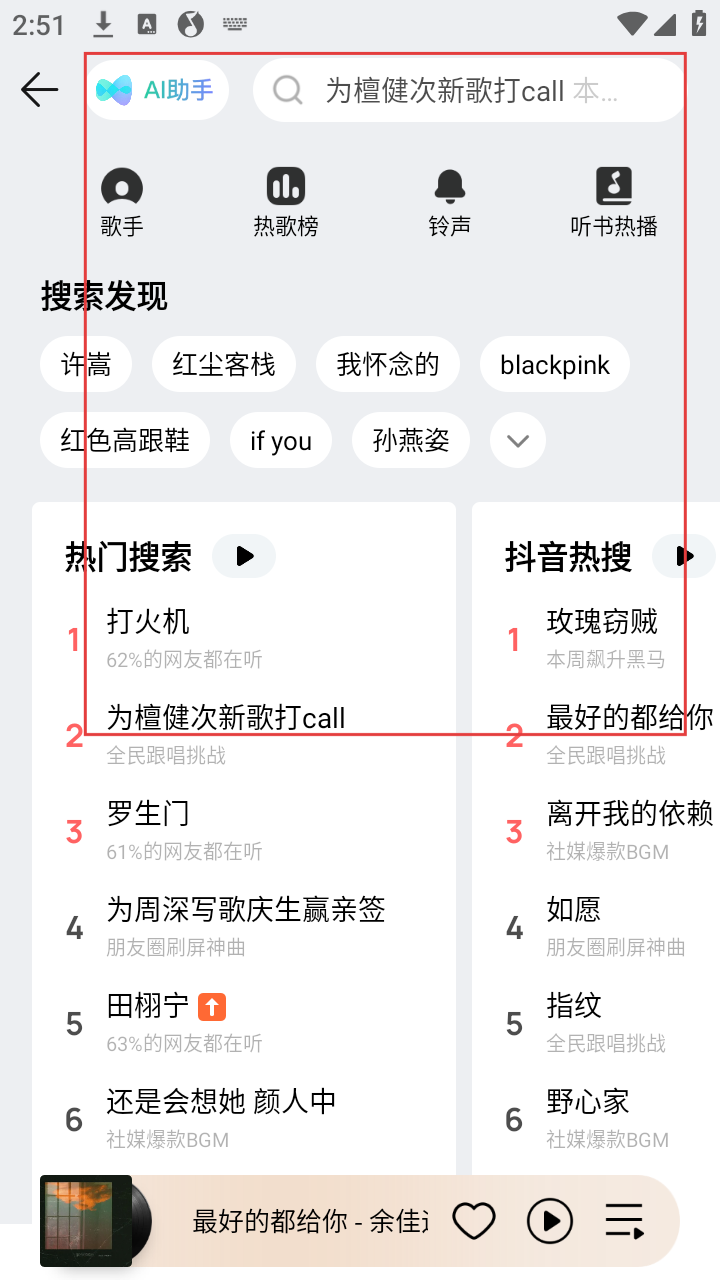Select the 红尘客栈 search chip
Image resolution: width=720 pixels, height=1280 pixels.
click(224, 364)
